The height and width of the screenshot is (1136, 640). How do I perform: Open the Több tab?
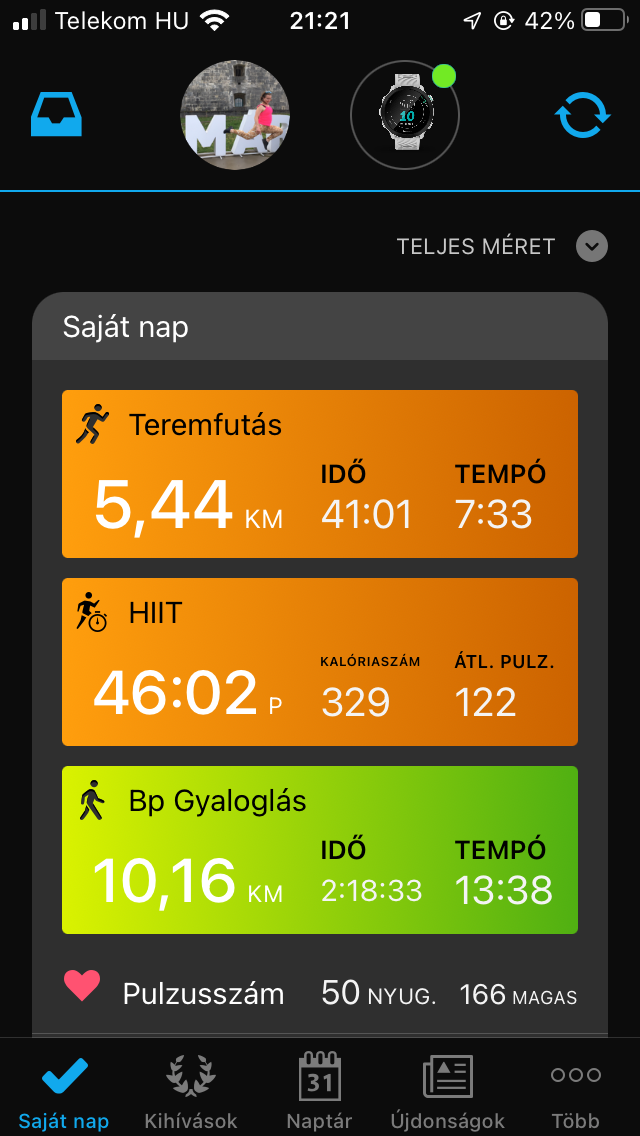575,1088
